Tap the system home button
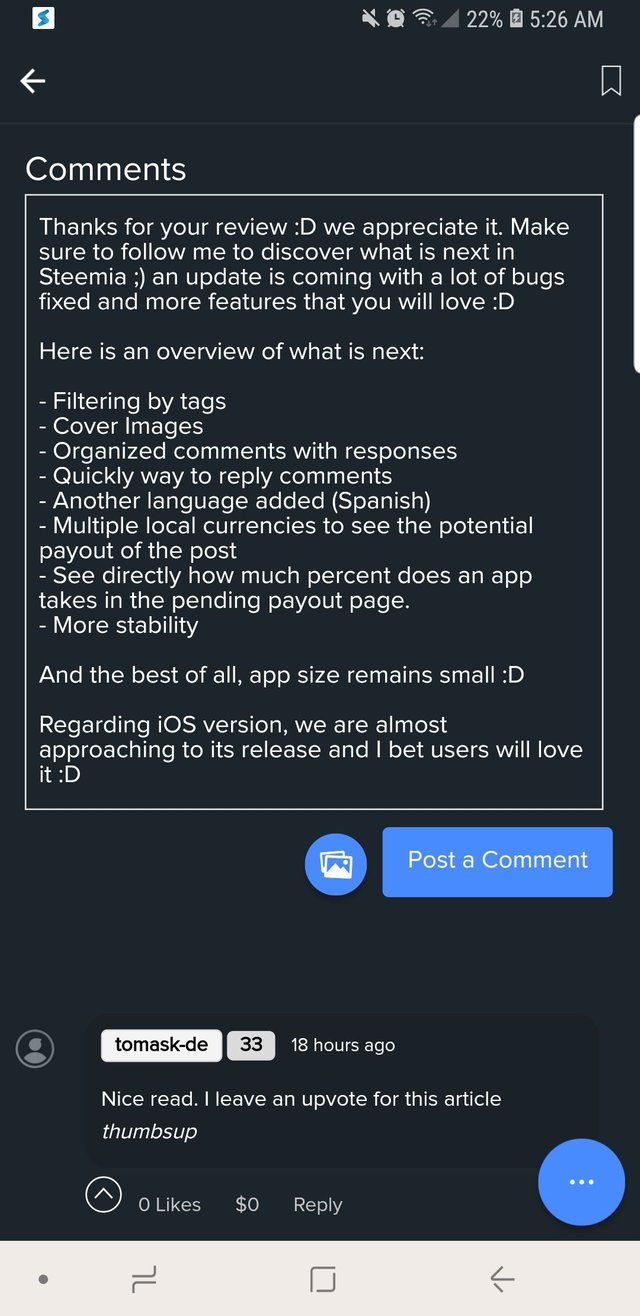The width and height of the screenshot is (640, 1316). pyautogui.click(x=322, y=1278)
